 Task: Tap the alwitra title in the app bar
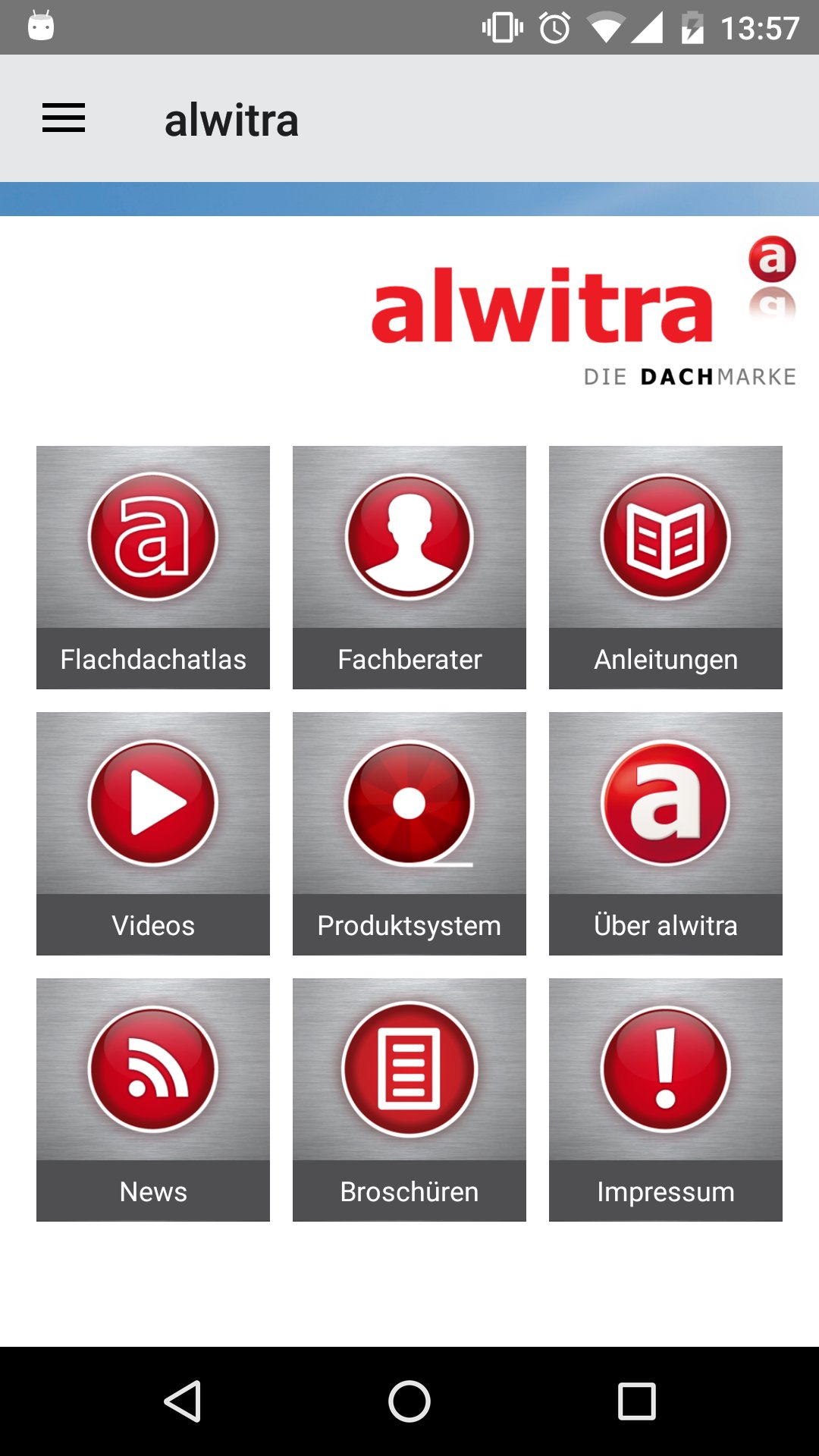pyautogui.click(x=231, y=118)
